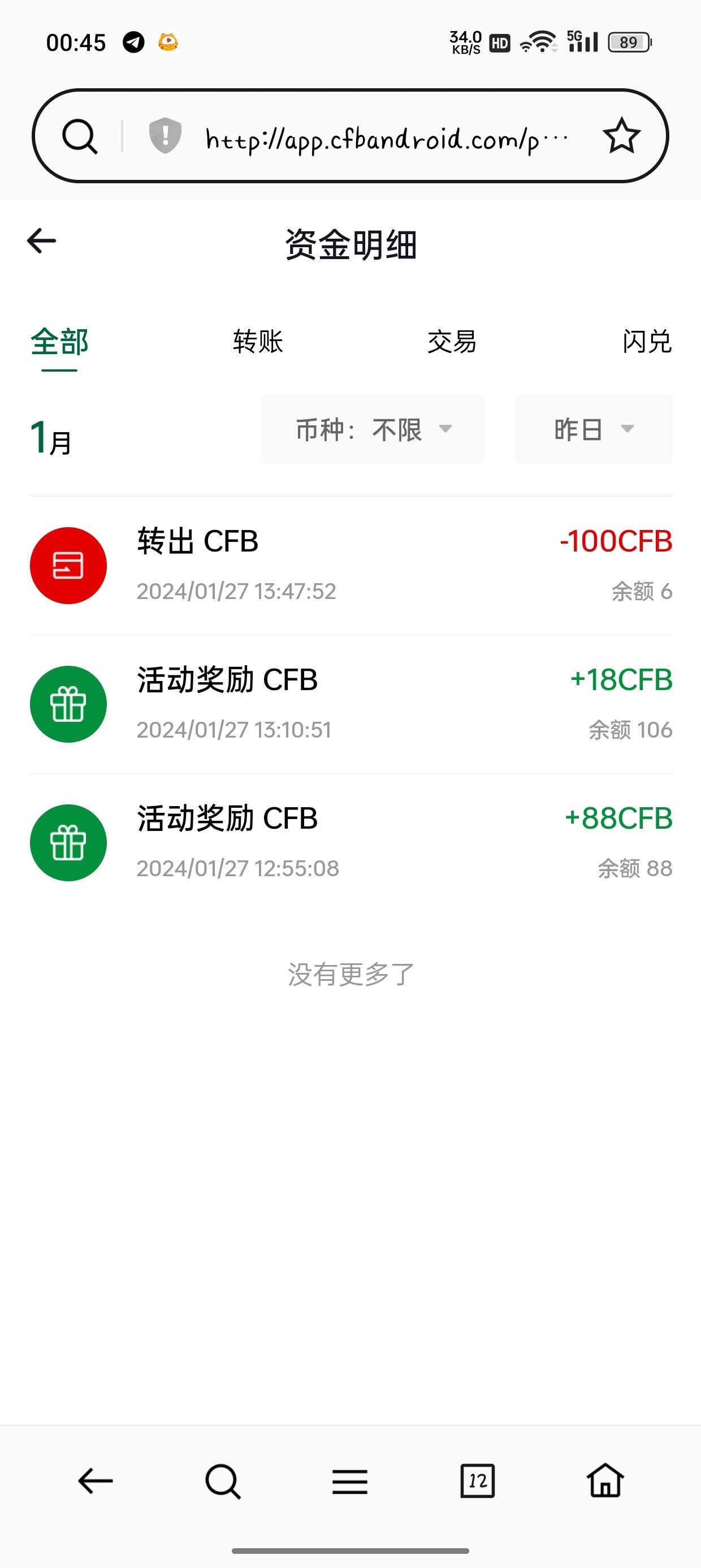Switch to the 转账 tab
The image size is (701, 1568).
point(257,342)
